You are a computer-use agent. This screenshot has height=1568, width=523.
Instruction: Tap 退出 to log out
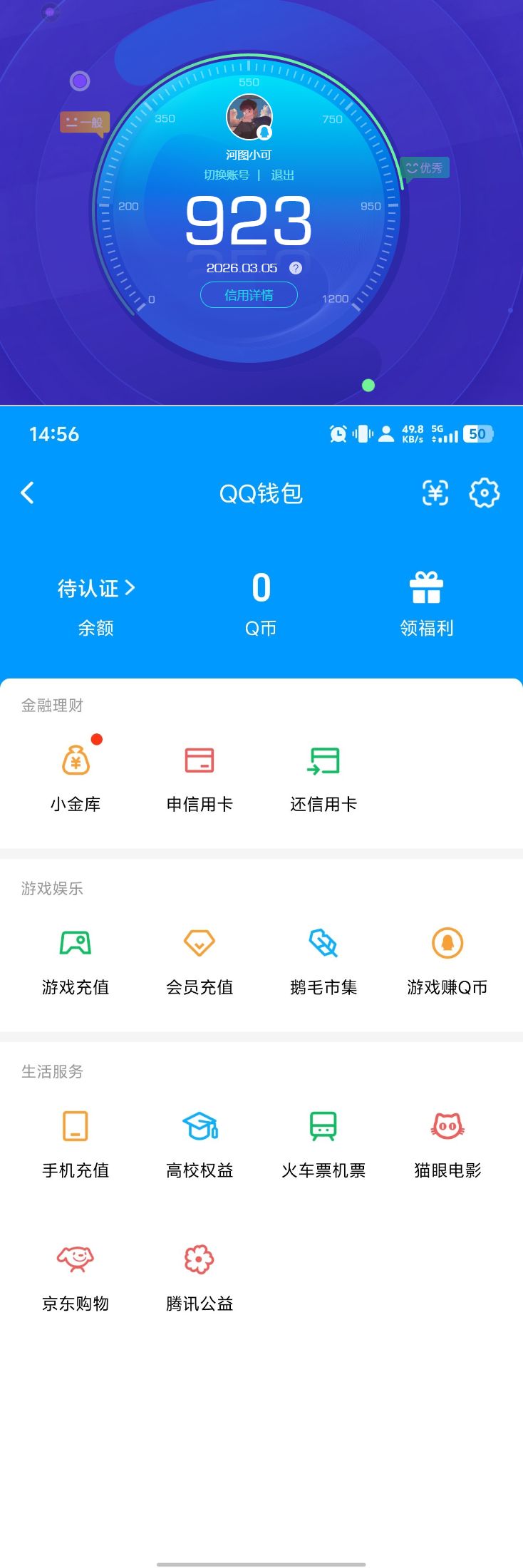click(x=282, y=175)
